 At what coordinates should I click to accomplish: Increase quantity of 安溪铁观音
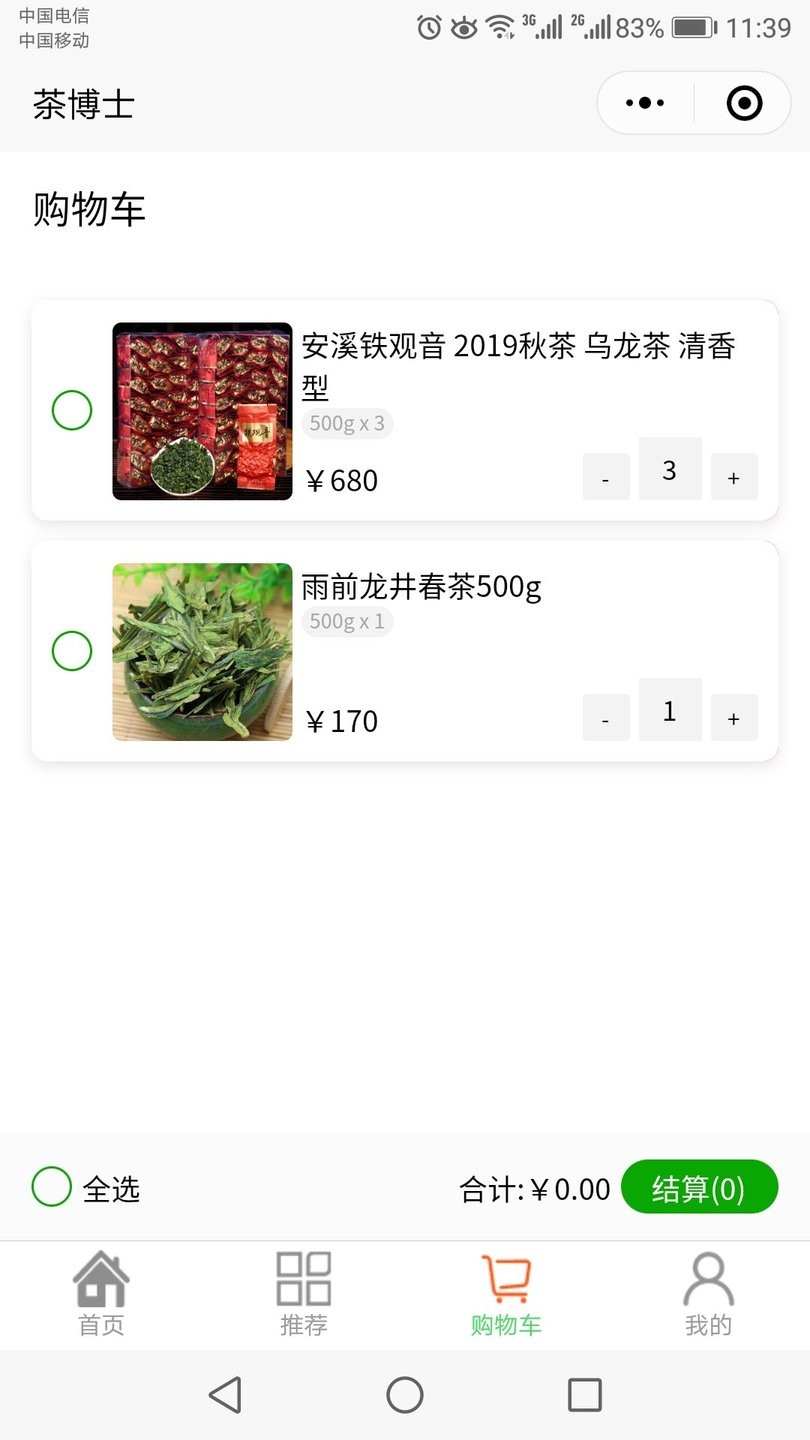click(734, 477)
